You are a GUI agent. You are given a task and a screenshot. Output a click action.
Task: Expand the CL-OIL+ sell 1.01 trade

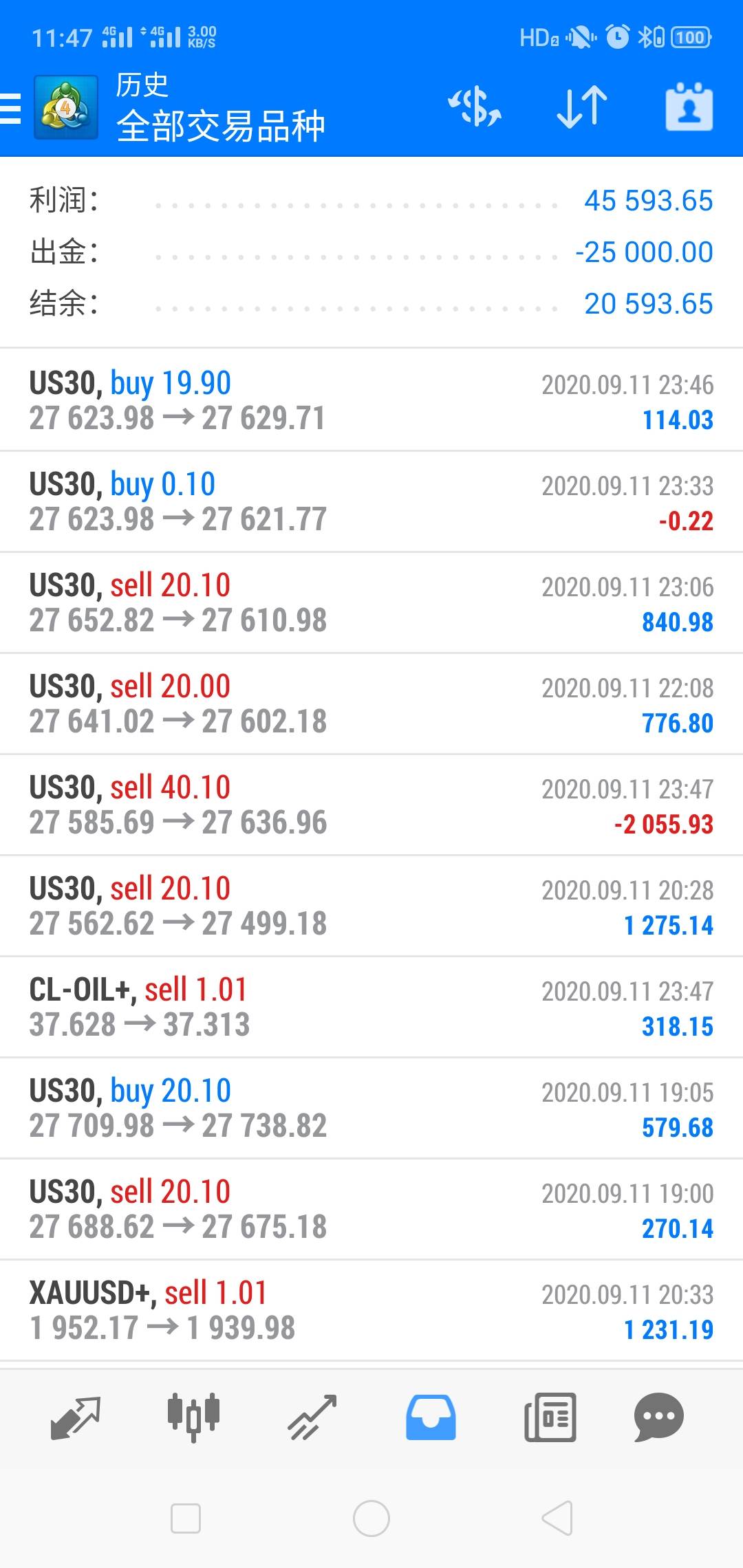point(371,1008)
